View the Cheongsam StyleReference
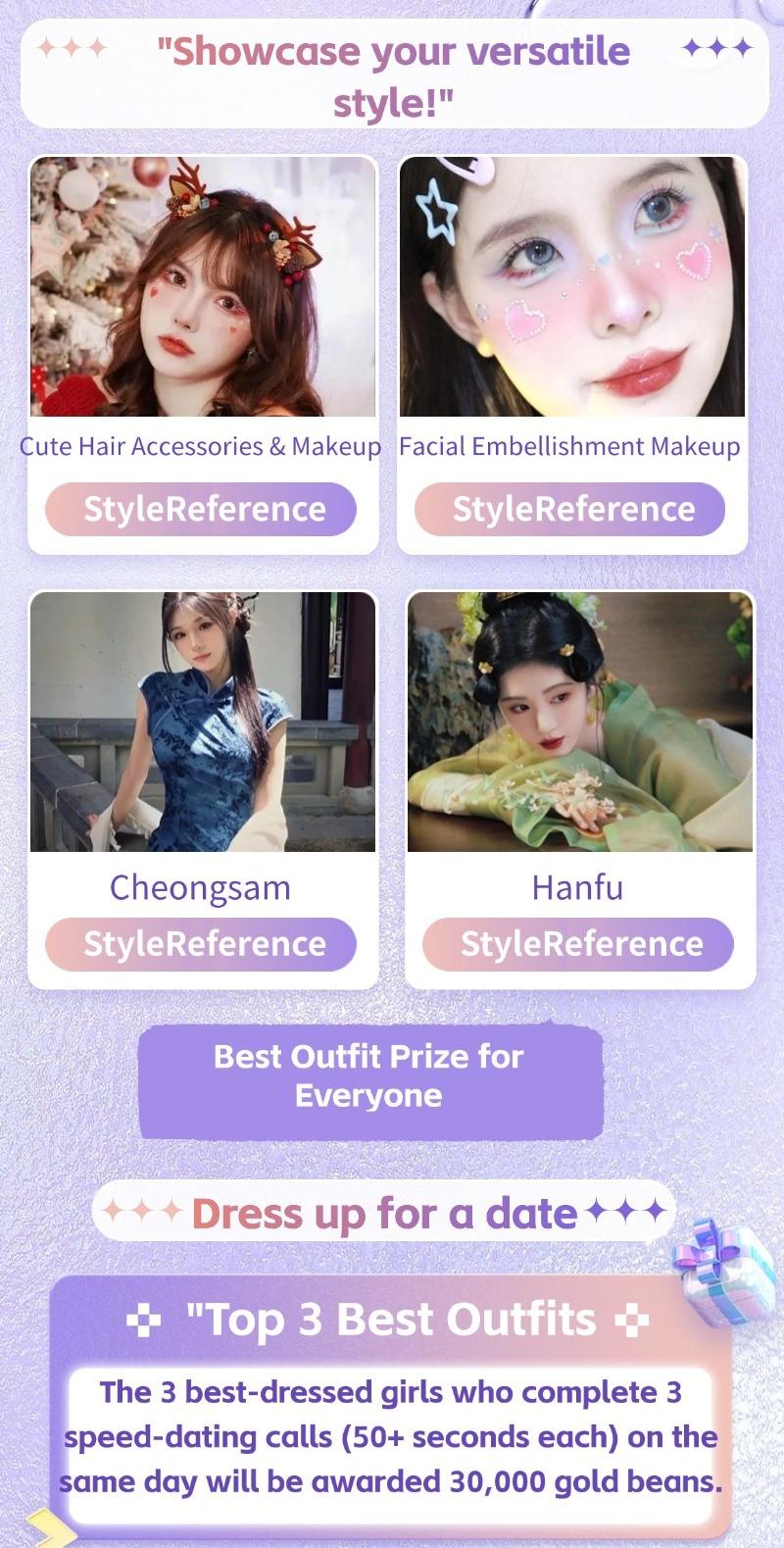 point(201,944)
